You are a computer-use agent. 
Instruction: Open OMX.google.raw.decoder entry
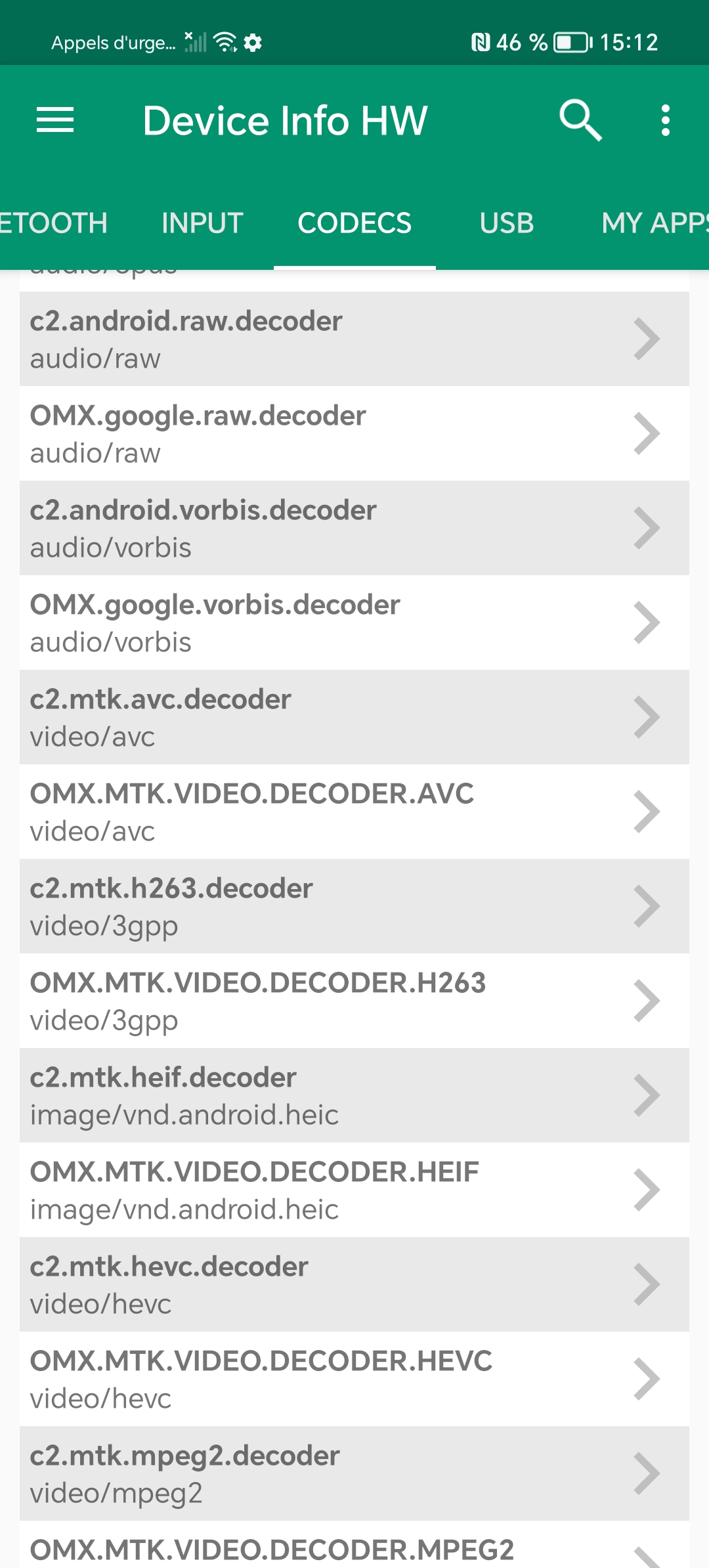tap(354, 433)
